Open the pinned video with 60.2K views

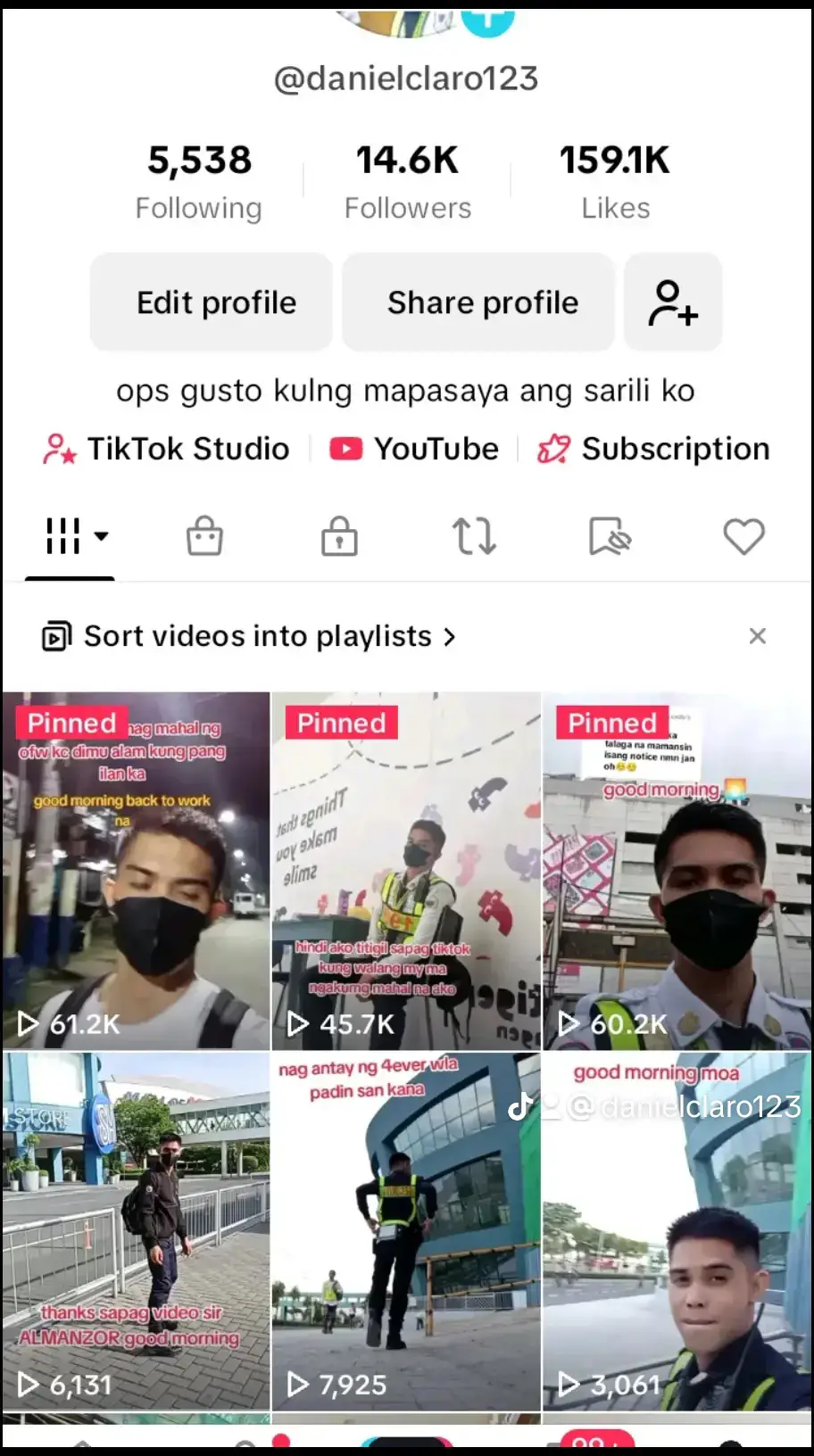pyautogui.click(x=677, y=871)
